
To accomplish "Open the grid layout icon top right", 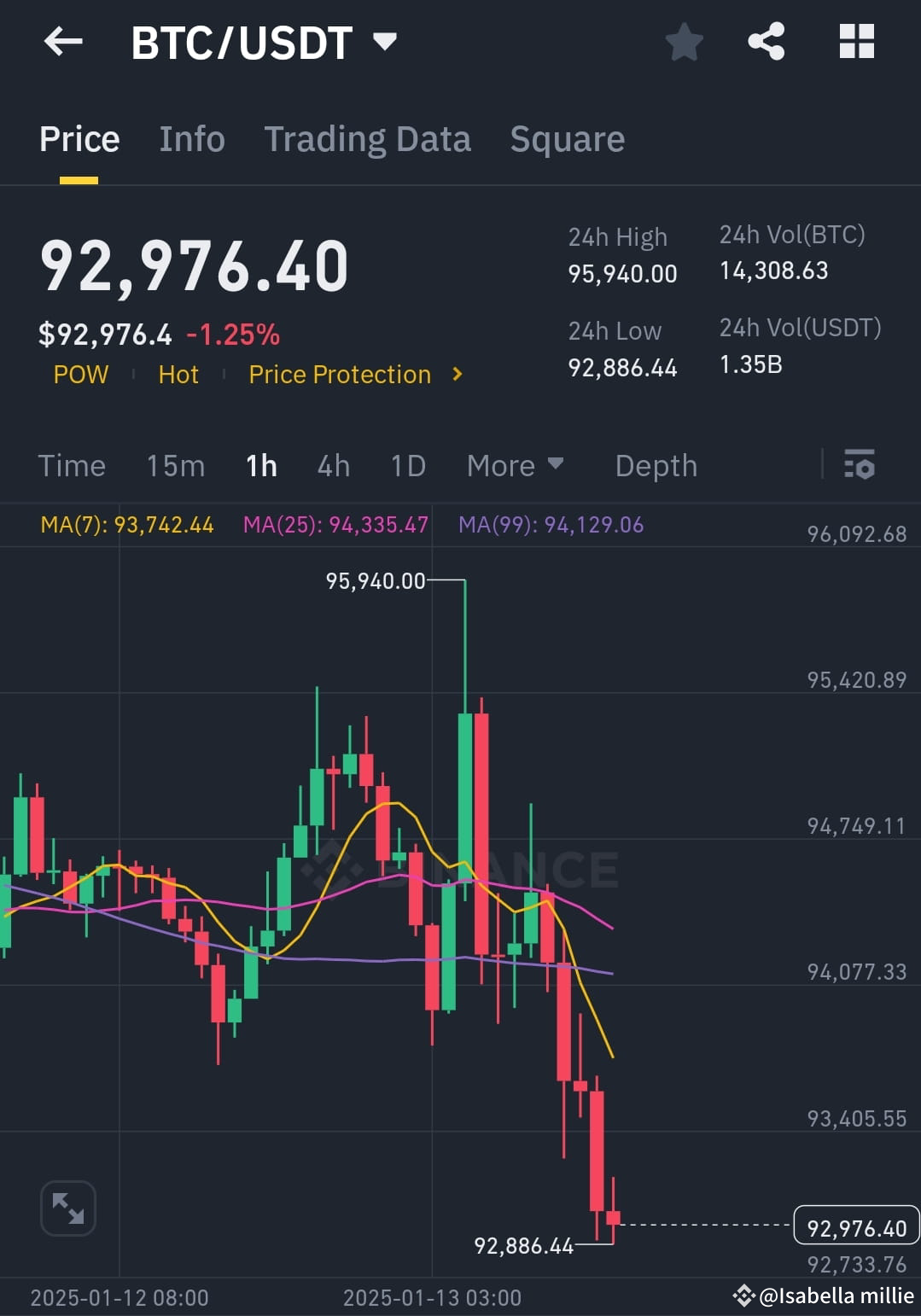I will [856, 42].
